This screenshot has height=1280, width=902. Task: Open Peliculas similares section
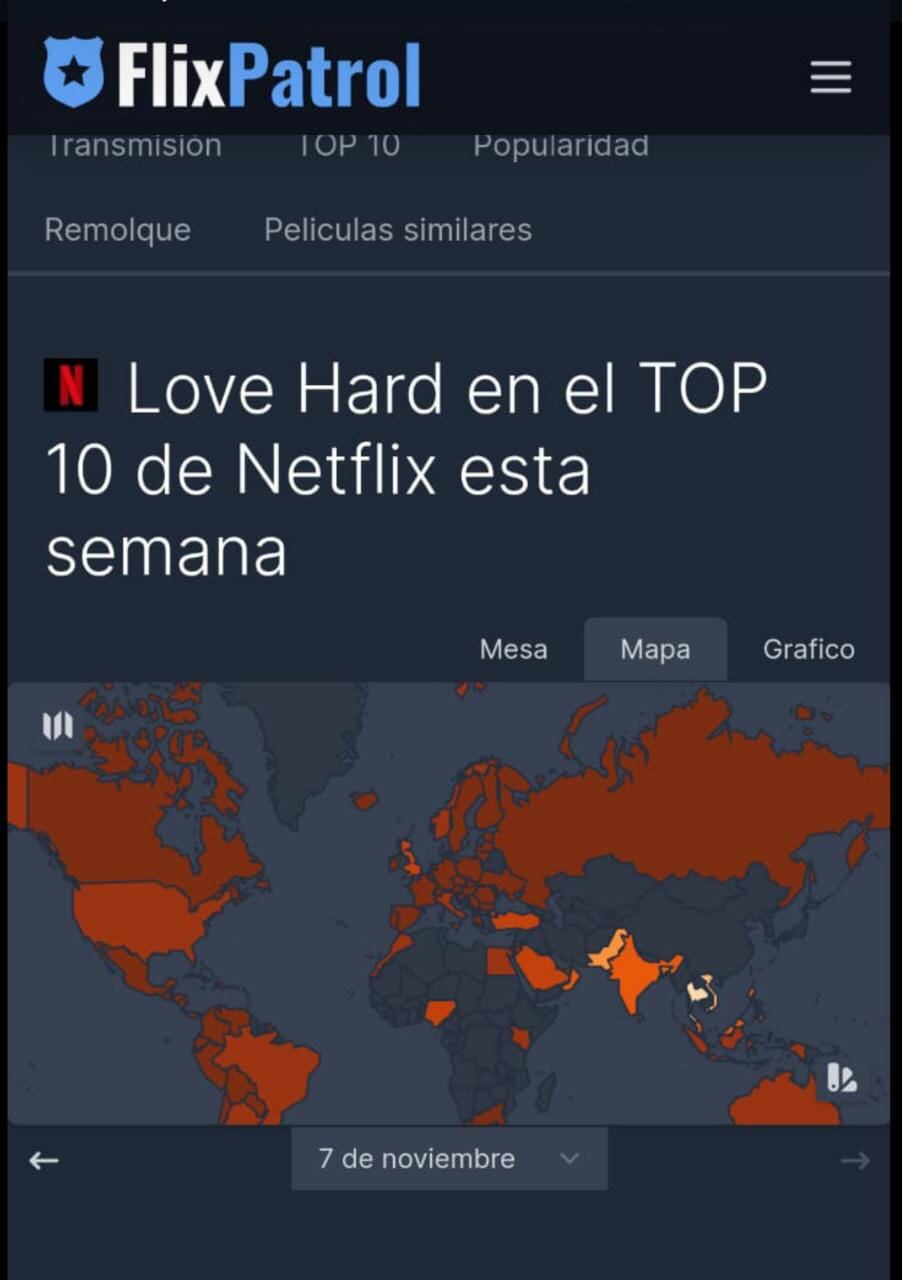point(398,230)
